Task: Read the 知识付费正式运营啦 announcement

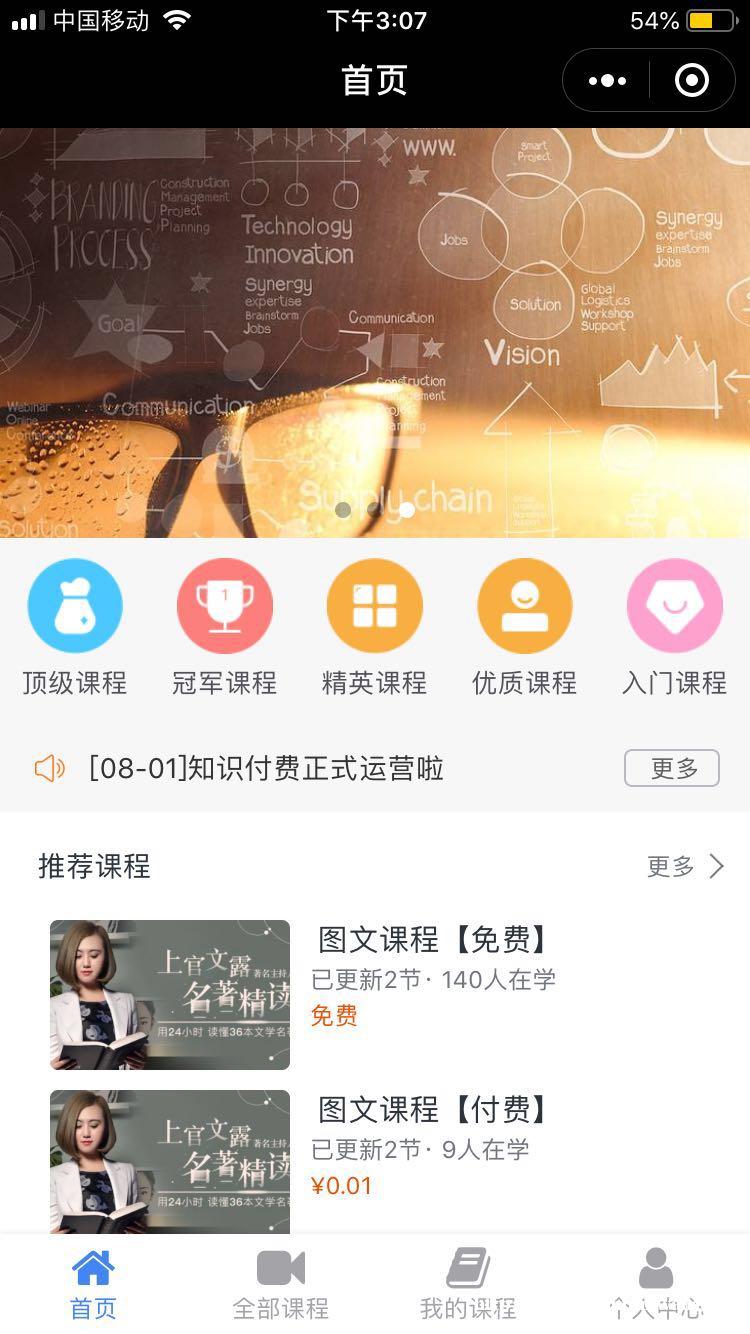Action: (x=266, y=768)
